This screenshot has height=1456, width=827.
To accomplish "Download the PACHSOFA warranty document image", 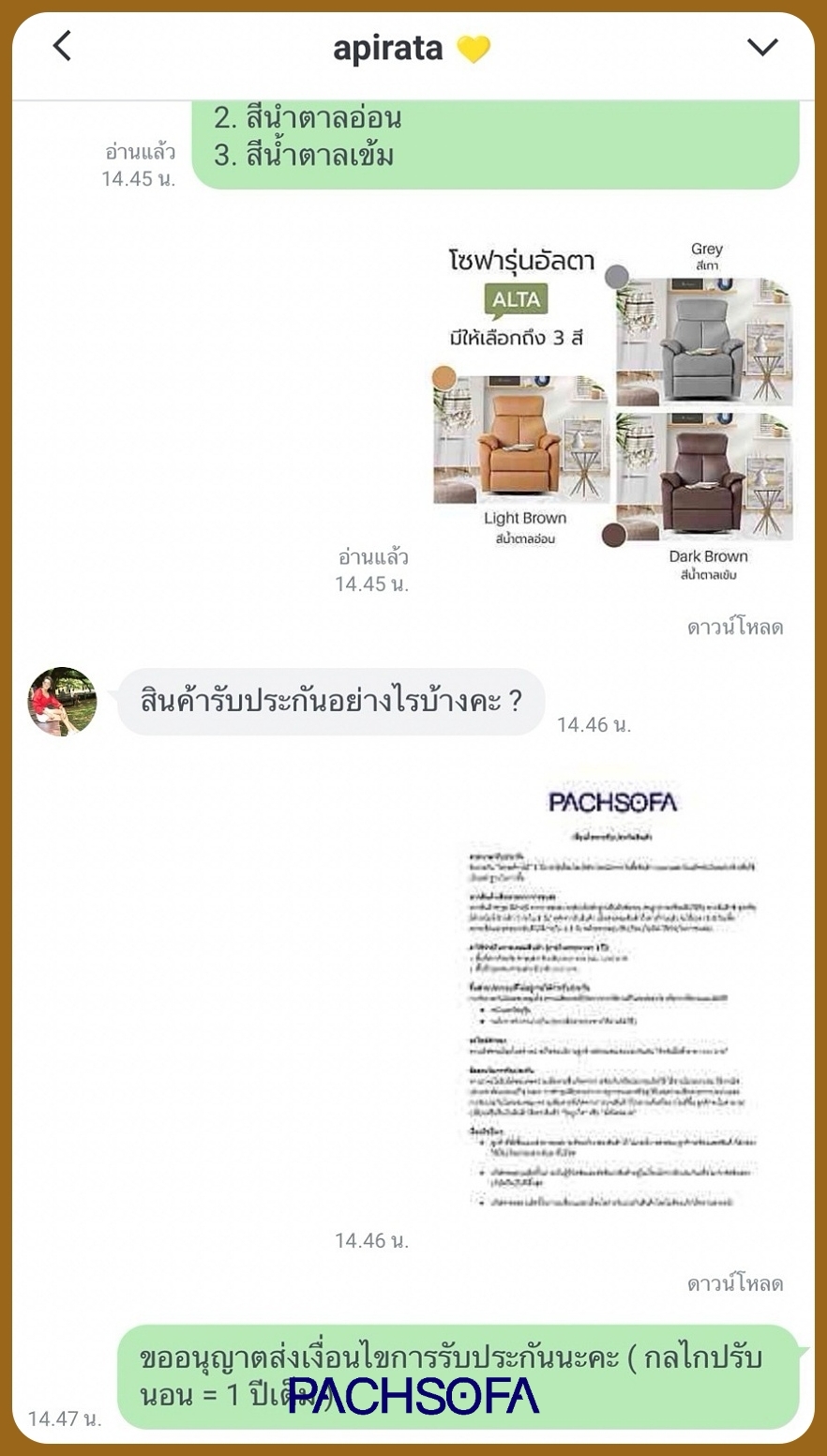I will pyautogui.click(x=734, y=1283).
